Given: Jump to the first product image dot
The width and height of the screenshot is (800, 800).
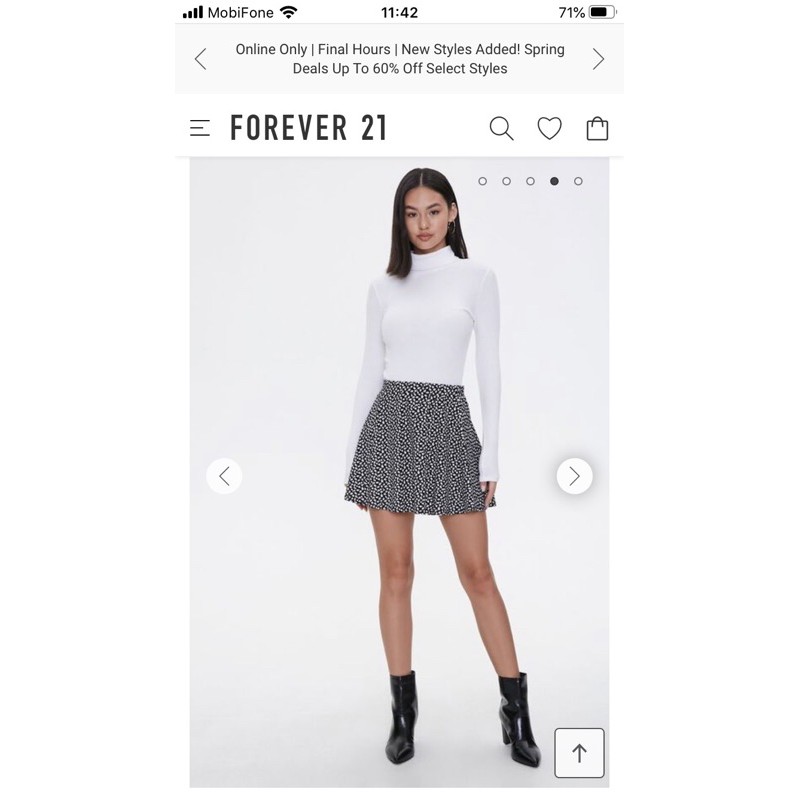Looking at the screenshot, I should click(x=483, y=181).
